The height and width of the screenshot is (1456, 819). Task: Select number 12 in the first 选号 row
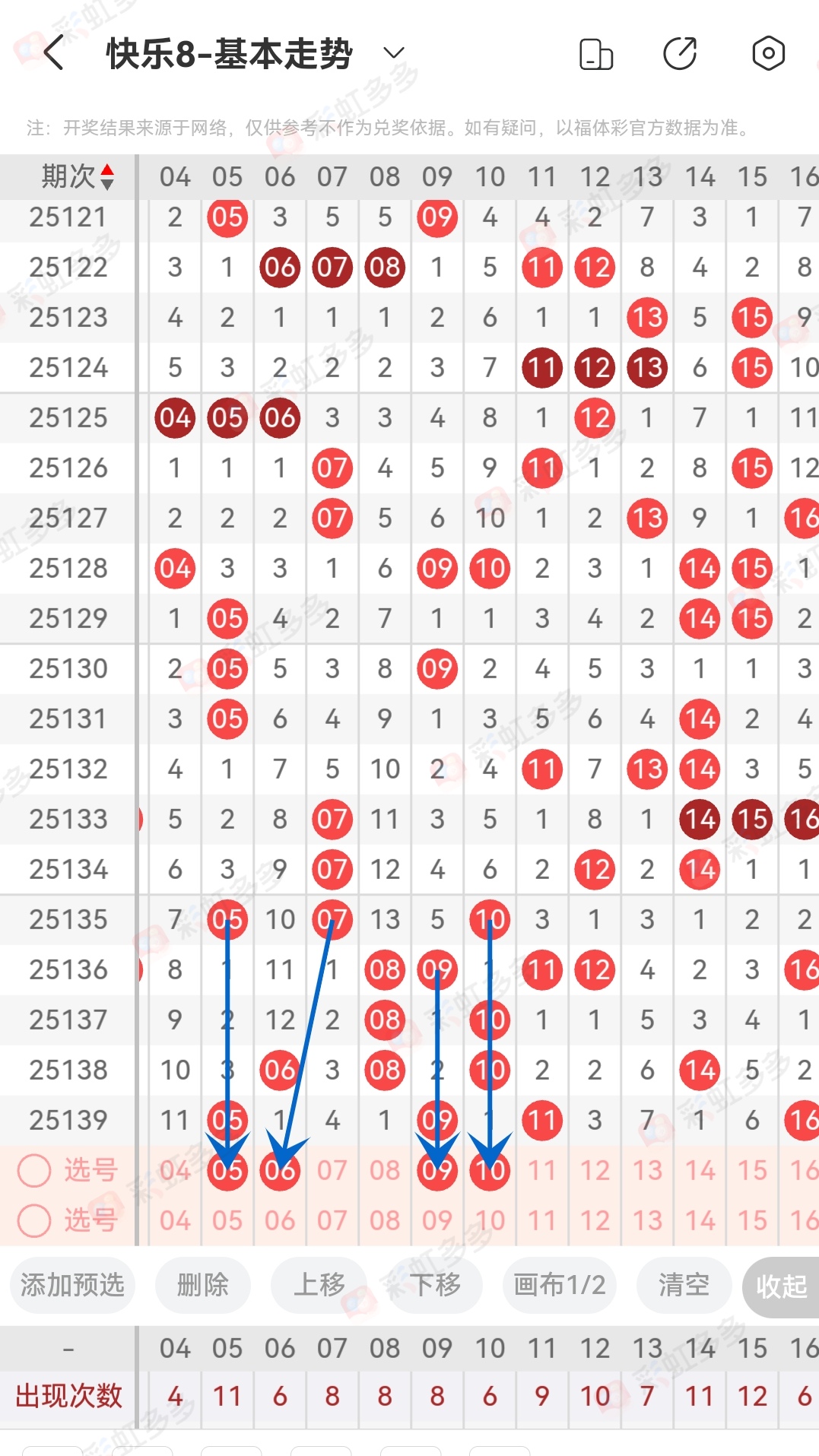click(x=595, y=1170)
